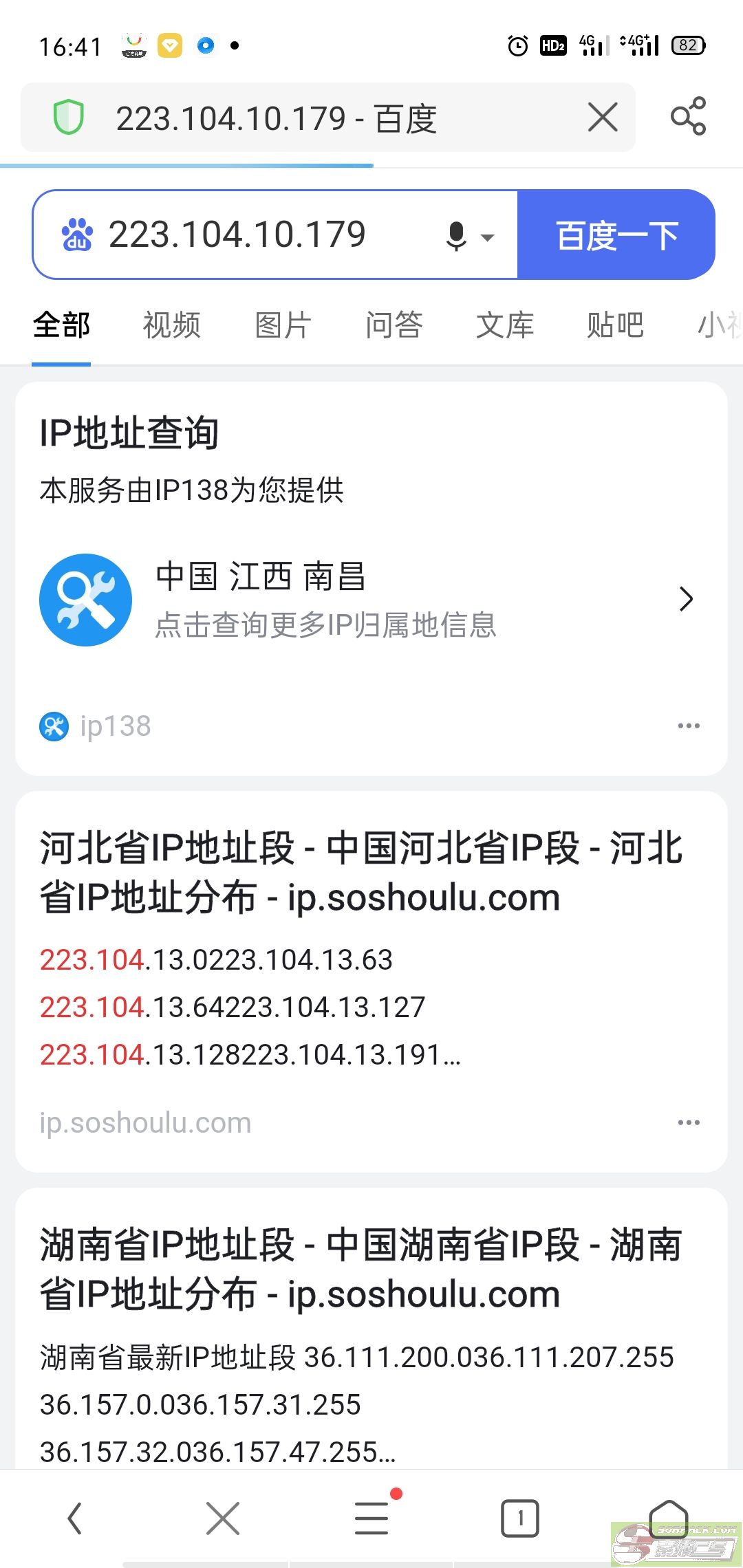Start voice search with the microphone
The image size is (743, 1568).
tap(456, 236)
